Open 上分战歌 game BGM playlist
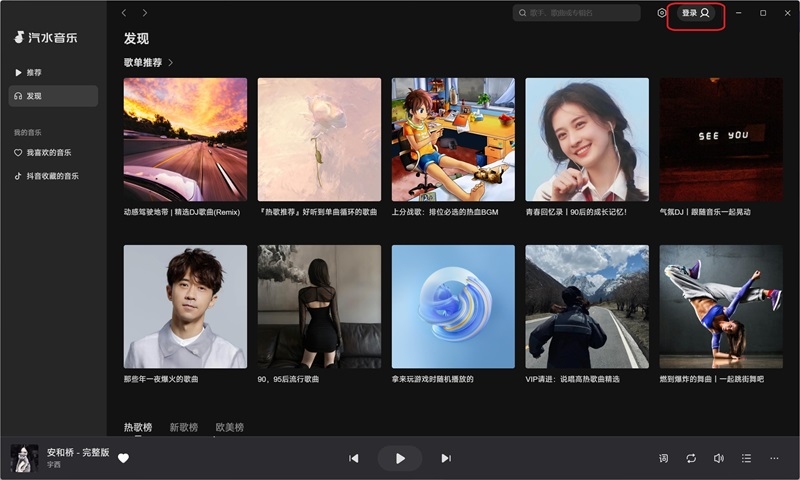Viewport: 800px width, 480px height. point(452,140)
